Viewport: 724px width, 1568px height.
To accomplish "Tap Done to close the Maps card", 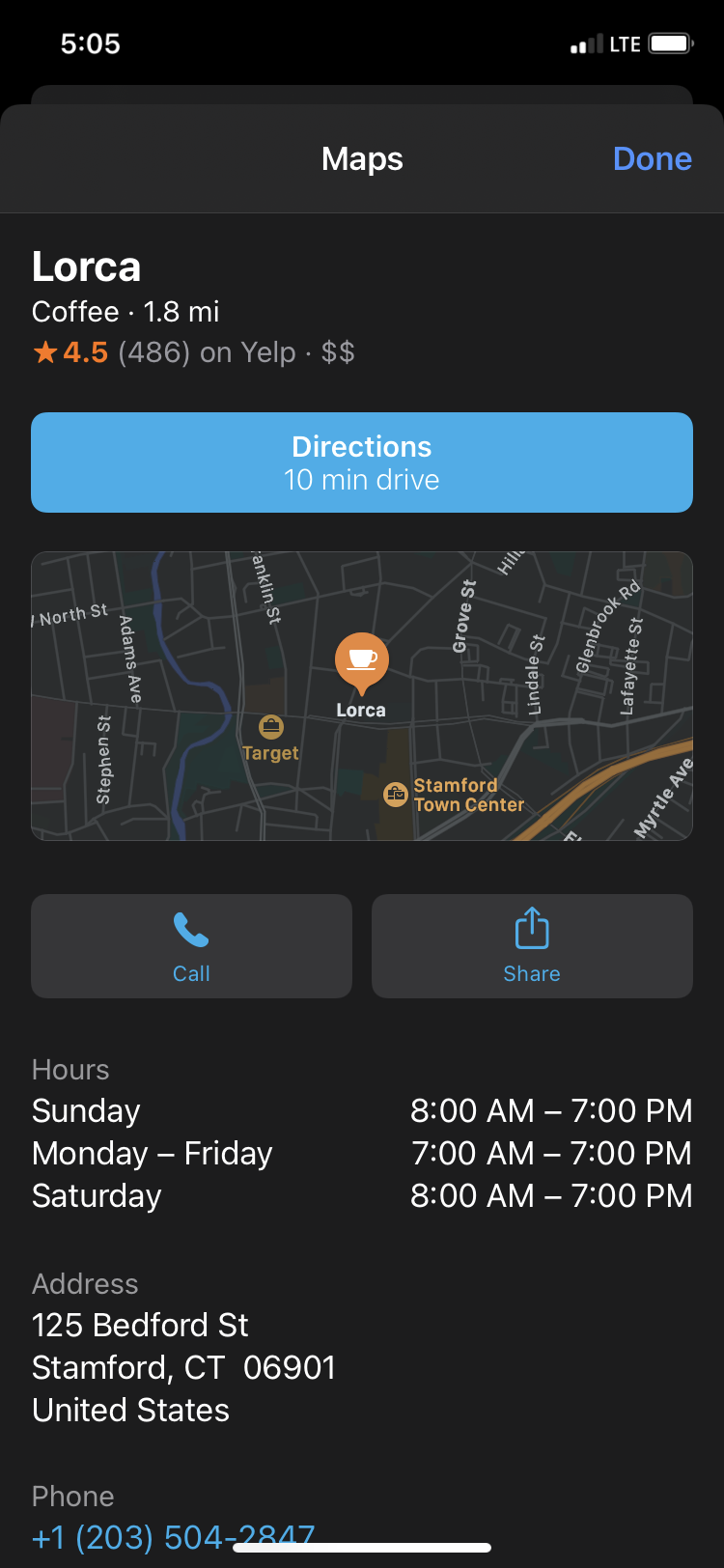I will (x=652, y=159).
